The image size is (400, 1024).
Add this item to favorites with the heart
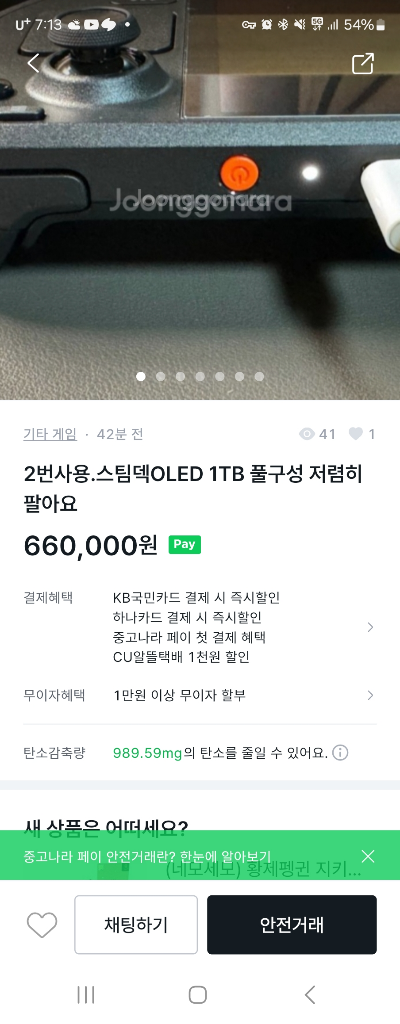tap(42, 925)
